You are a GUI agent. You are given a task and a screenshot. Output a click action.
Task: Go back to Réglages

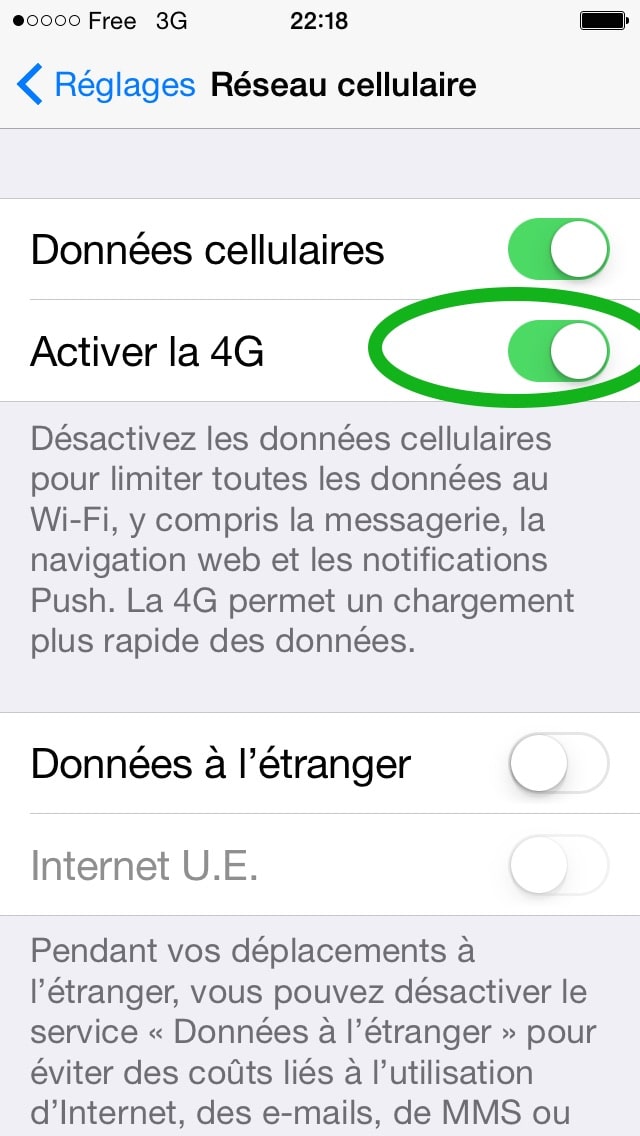point(106,85)
